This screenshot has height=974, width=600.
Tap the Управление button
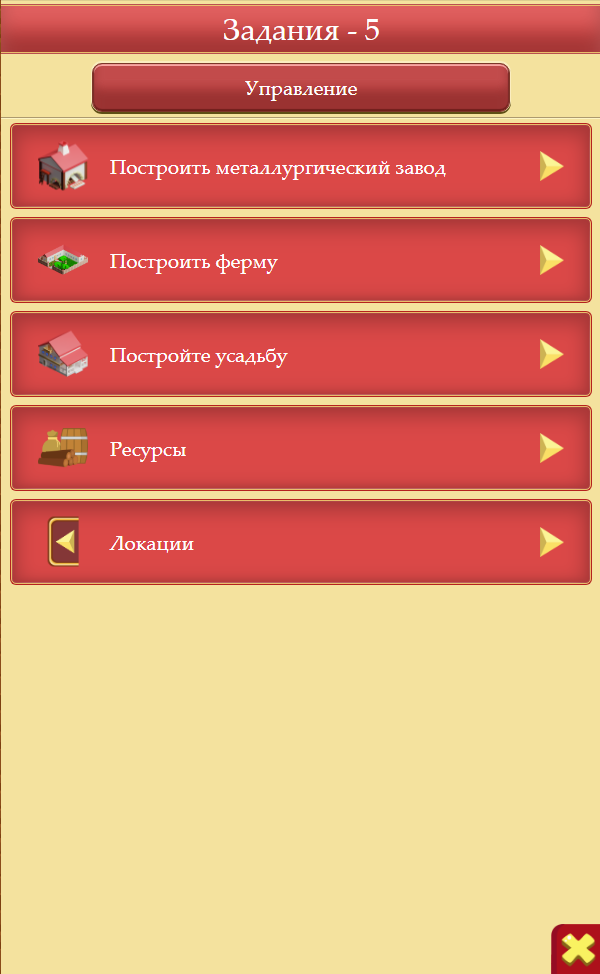300,89
